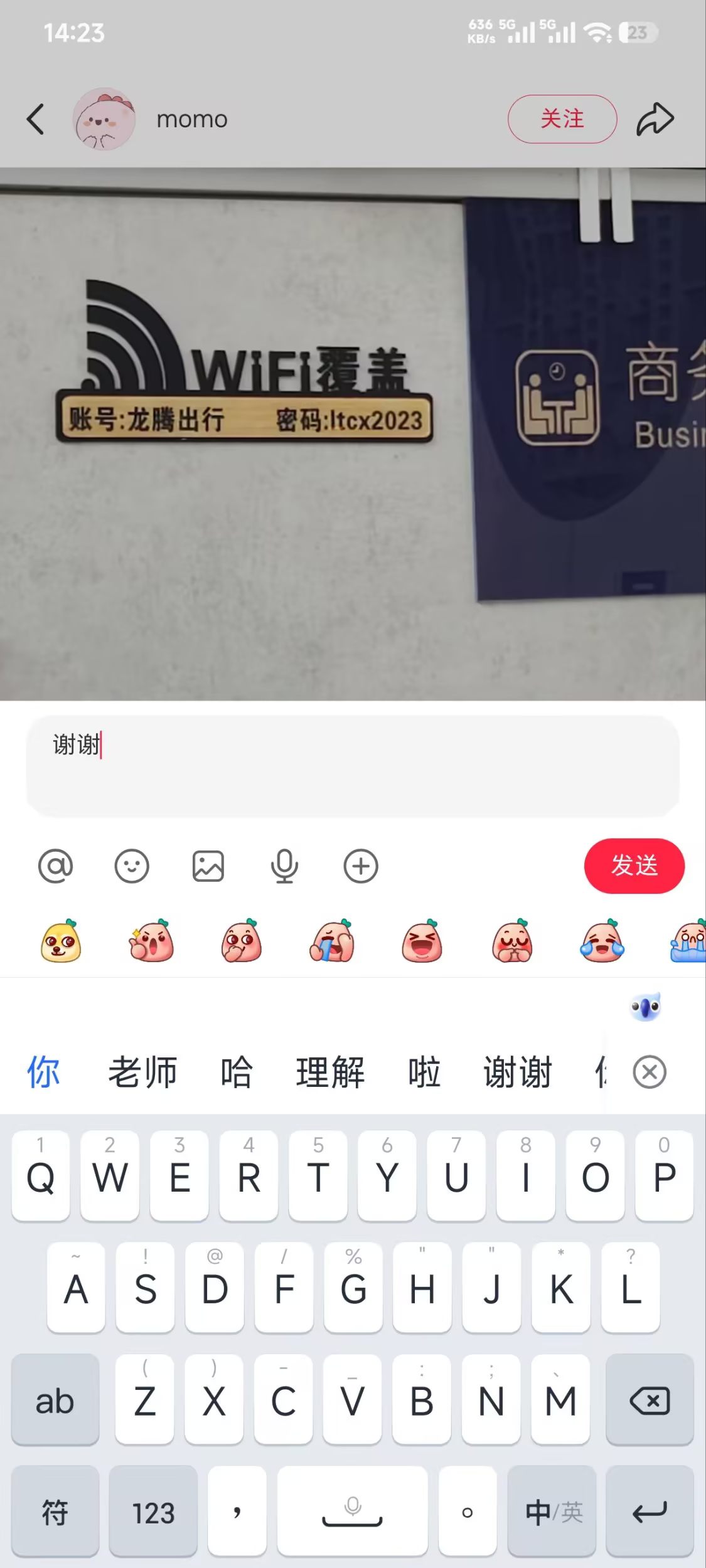Insert the yellow sticker emoji
Screen dimensions: 706x1568
(x=61, y=941)
